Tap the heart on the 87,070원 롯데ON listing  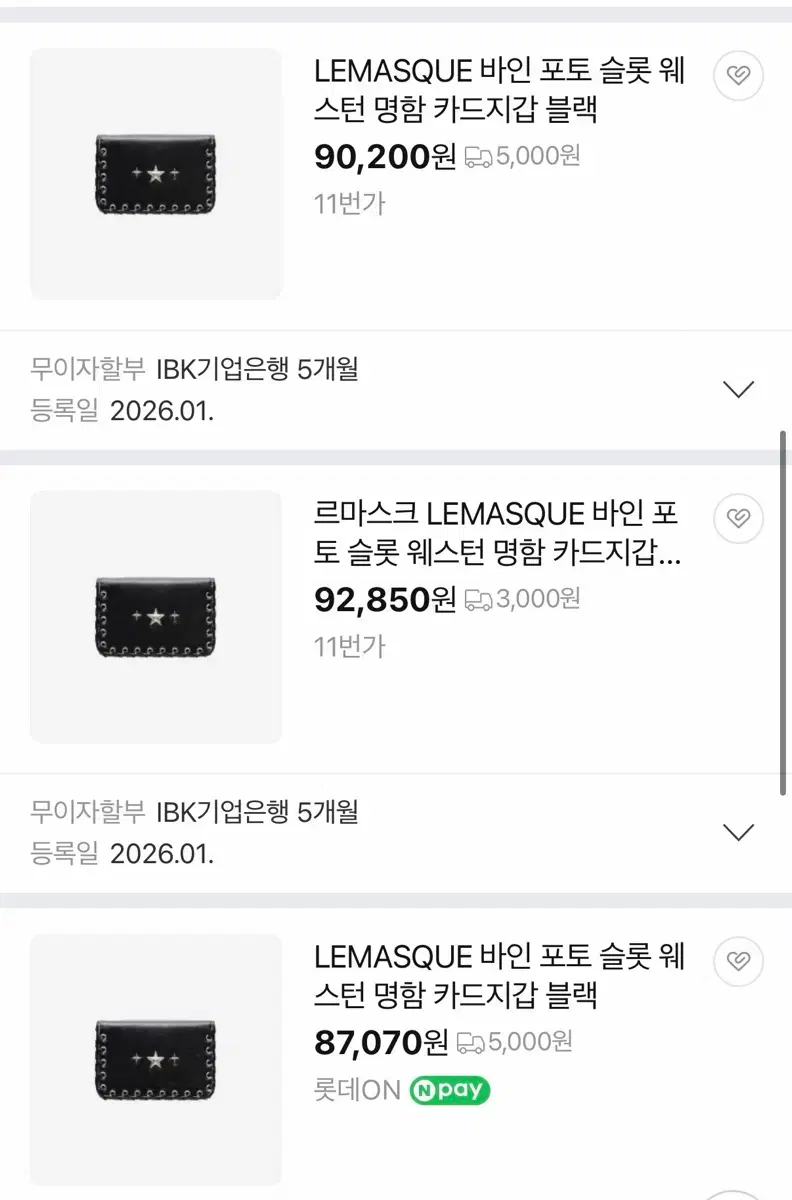[x=738, y=961]
